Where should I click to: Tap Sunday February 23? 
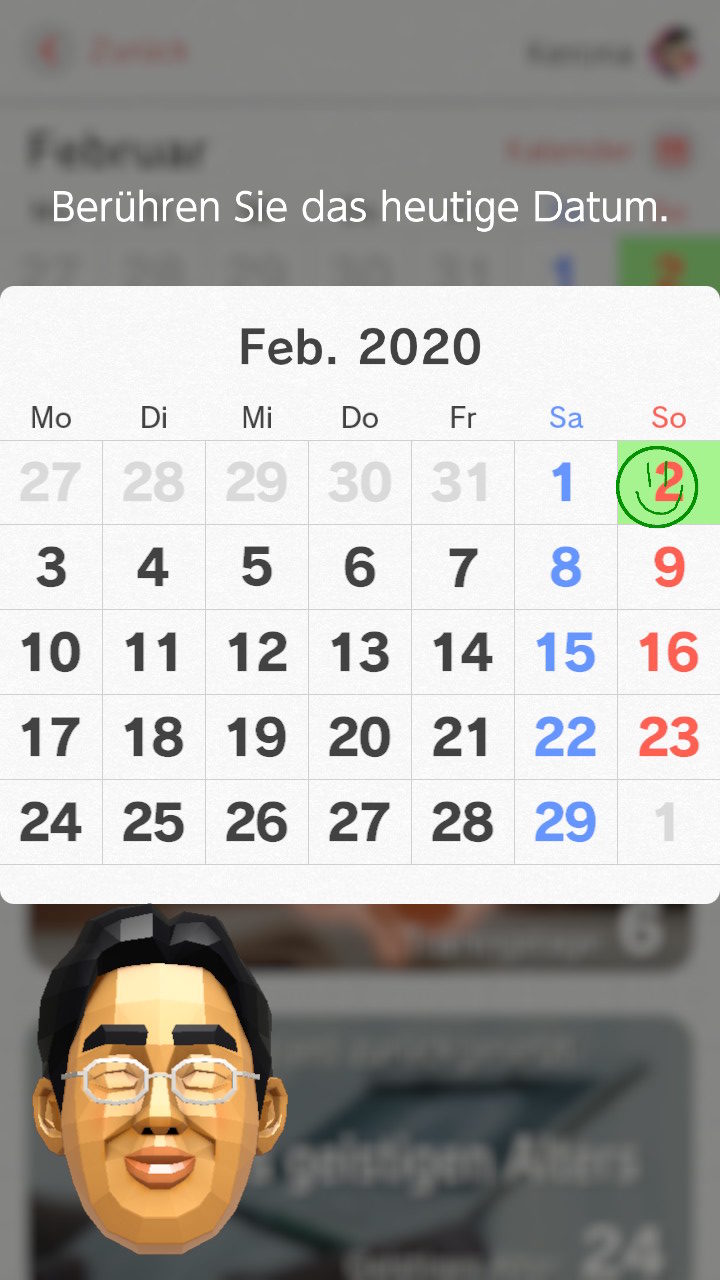[x=668, y=738]
